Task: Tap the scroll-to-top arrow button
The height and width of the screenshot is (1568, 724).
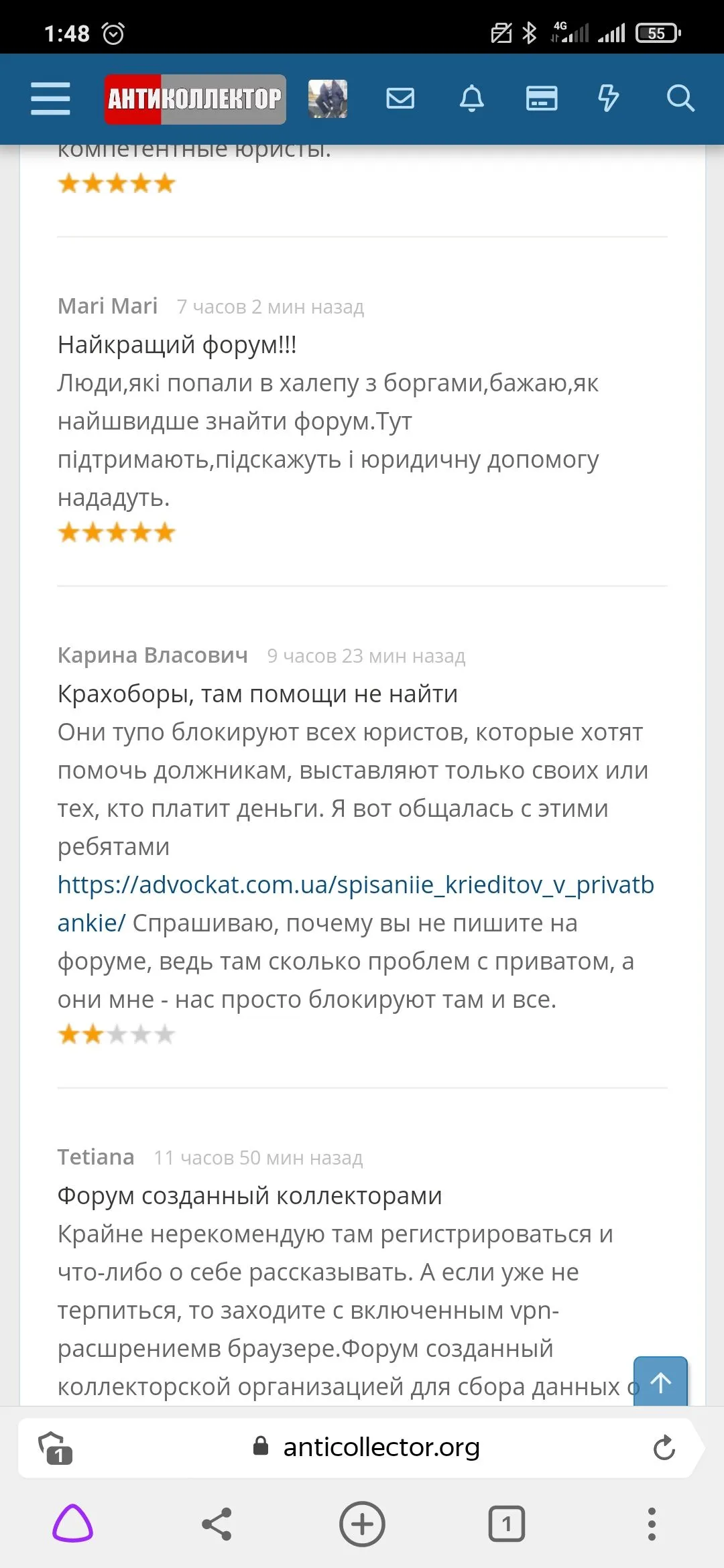Action: point(660,1382)
